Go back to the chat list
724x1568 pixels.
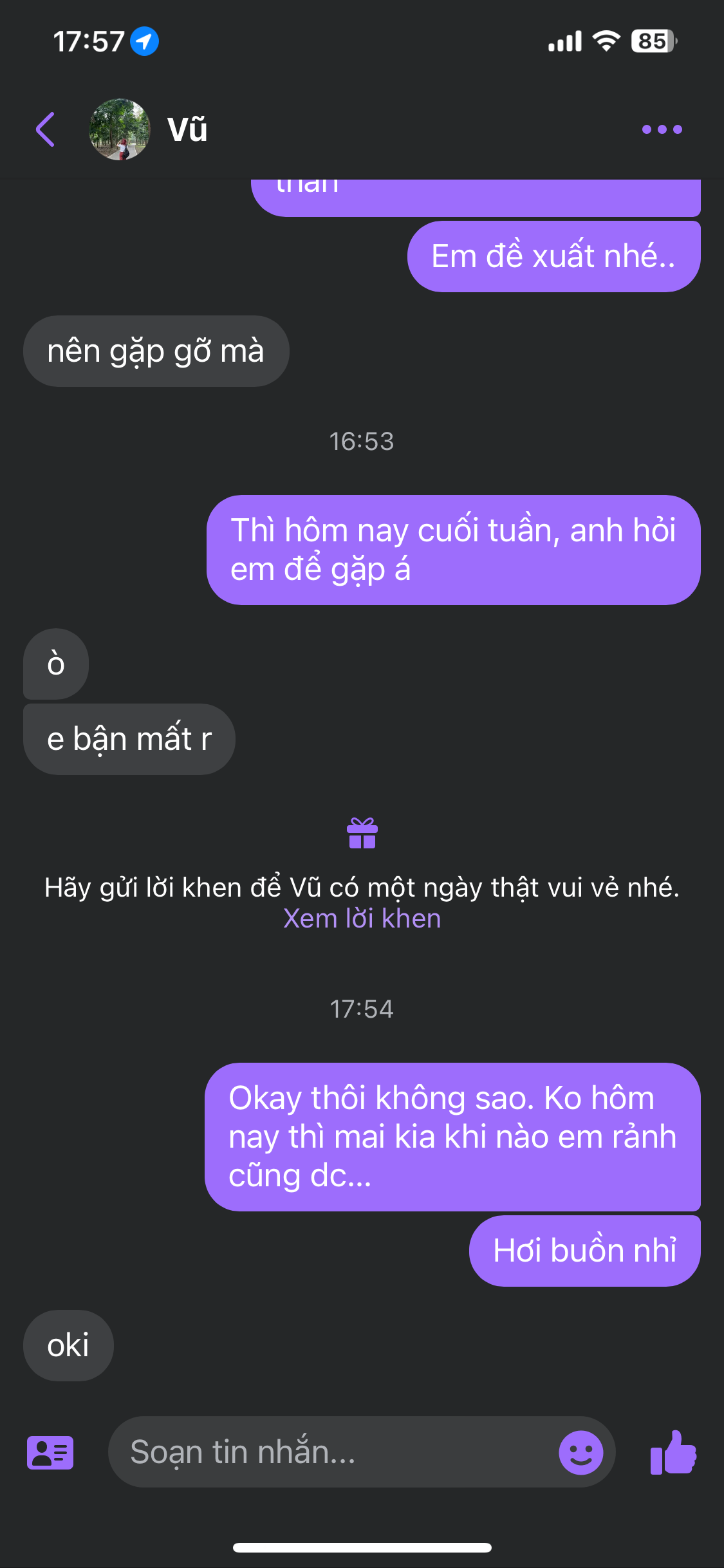[x=45, y=129]
